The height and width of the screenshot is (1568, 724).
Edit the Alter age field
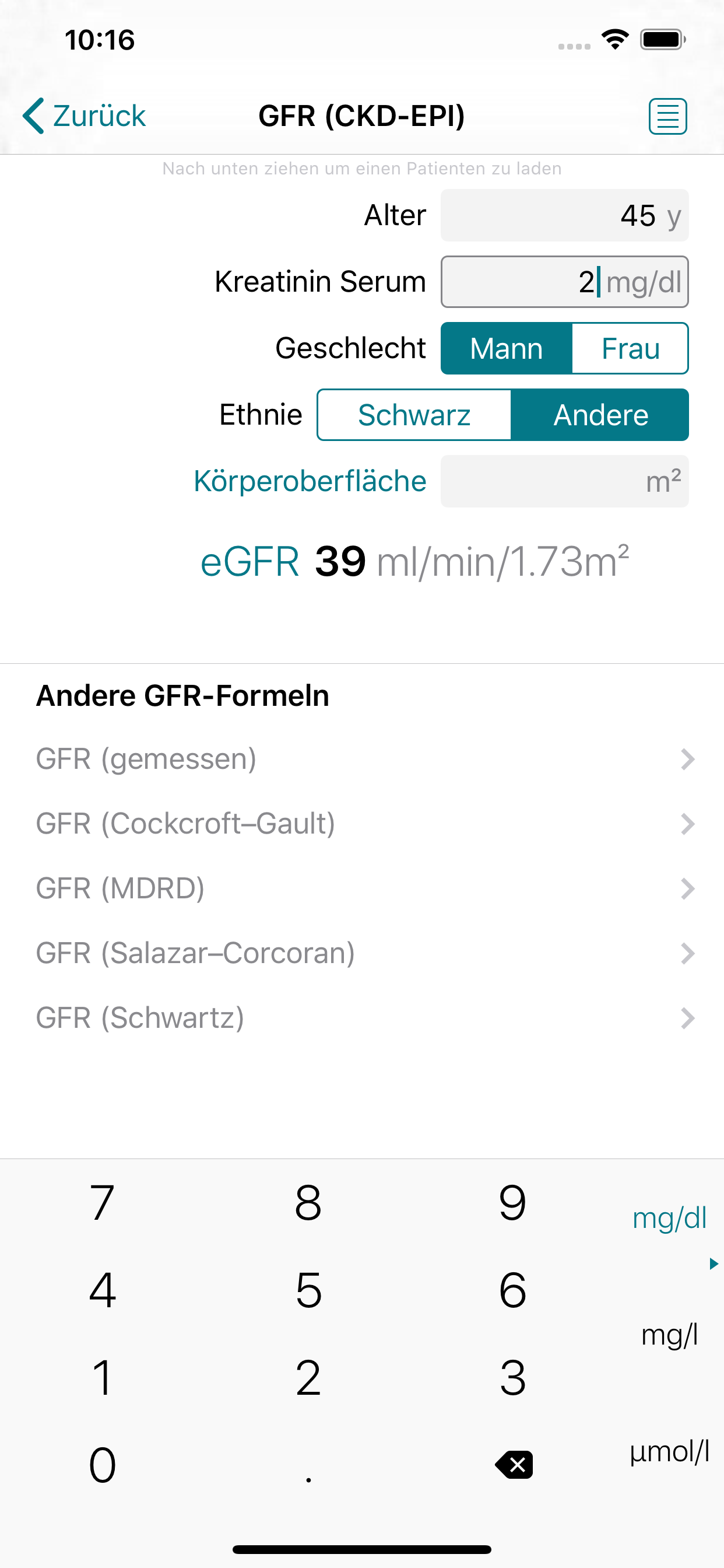(x=564, y=215)
